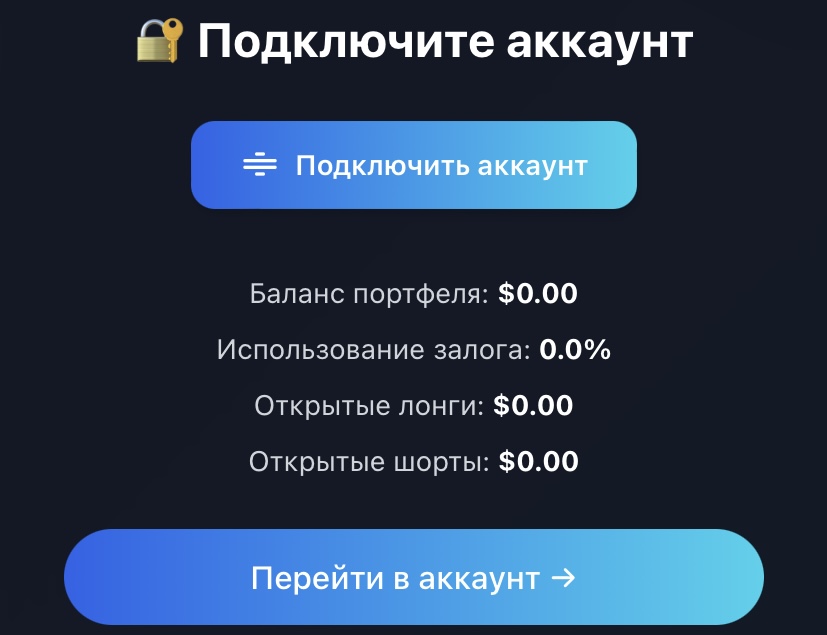This screenshot has height=635, width=827.
Task: Open Перейти в аккаунт
Action: click(x=413, y=578)
